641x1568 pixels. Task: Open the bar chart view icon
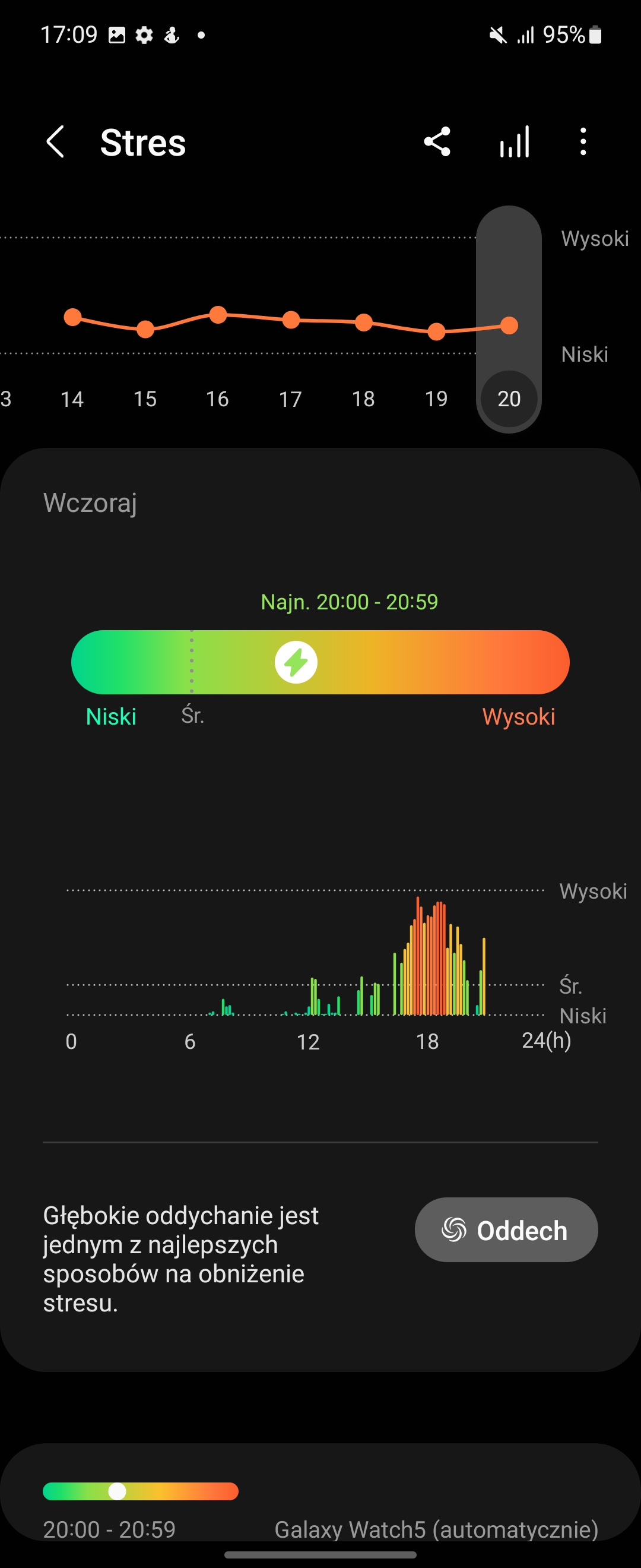pos(514,142)
